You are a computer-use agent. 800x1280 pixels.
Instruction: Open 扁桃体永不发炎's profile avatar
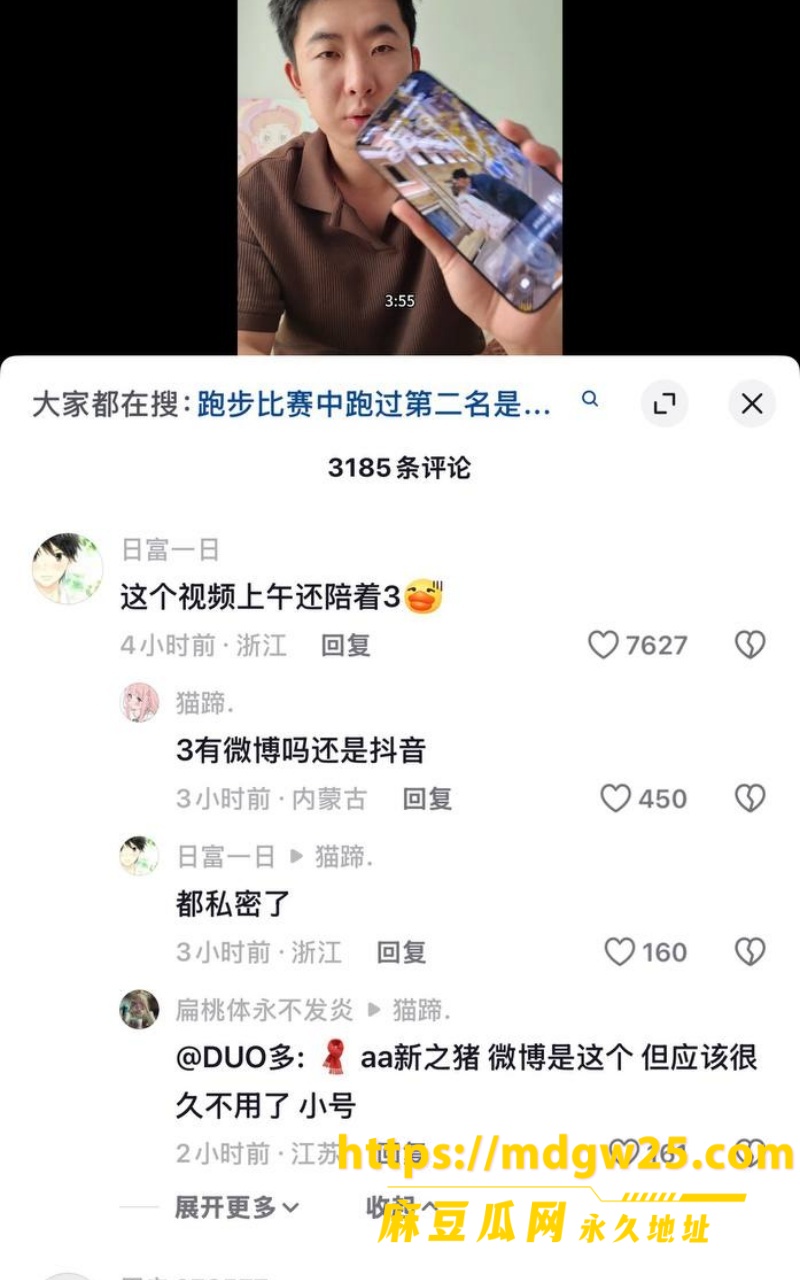[x=140, y=1010]
